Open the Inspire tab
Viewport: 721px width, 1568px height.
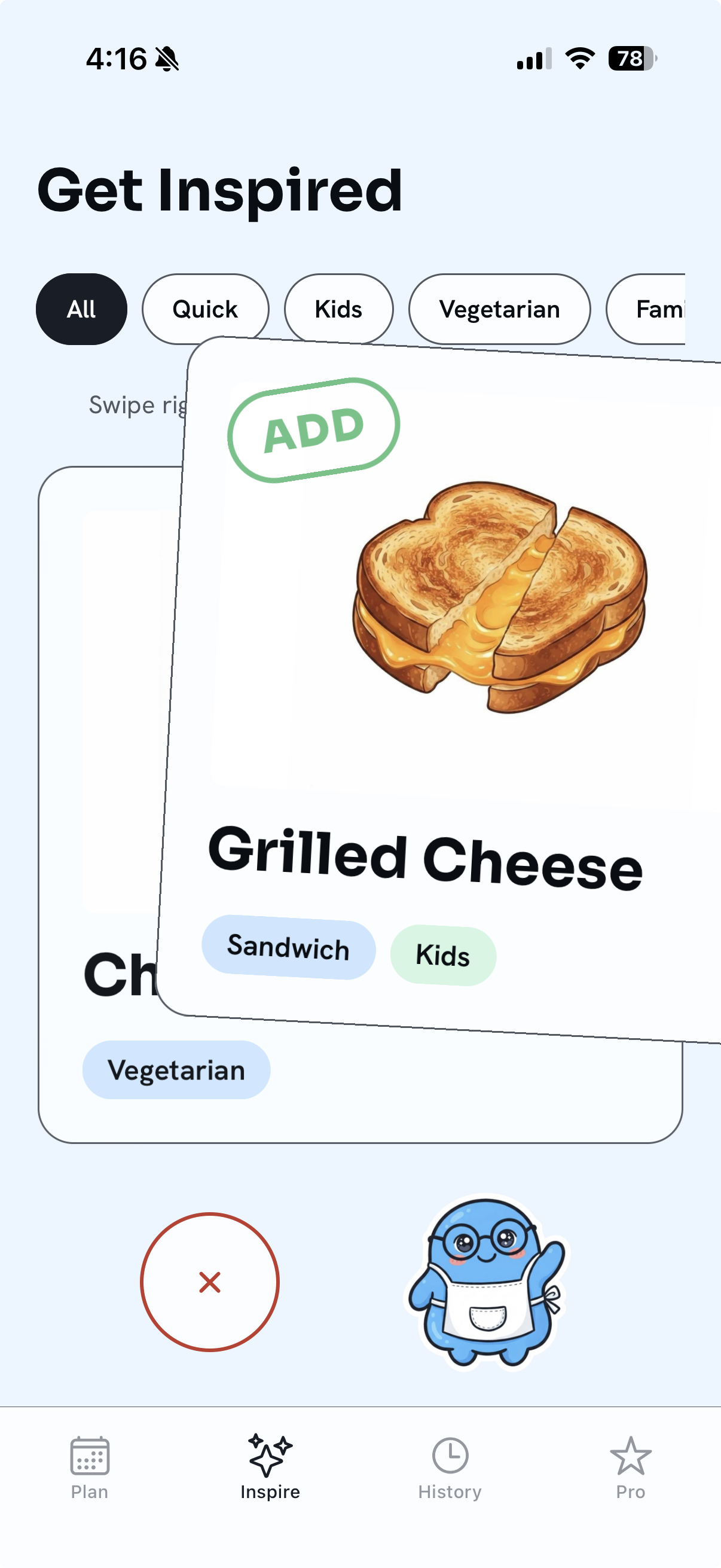click(270, 1468)
